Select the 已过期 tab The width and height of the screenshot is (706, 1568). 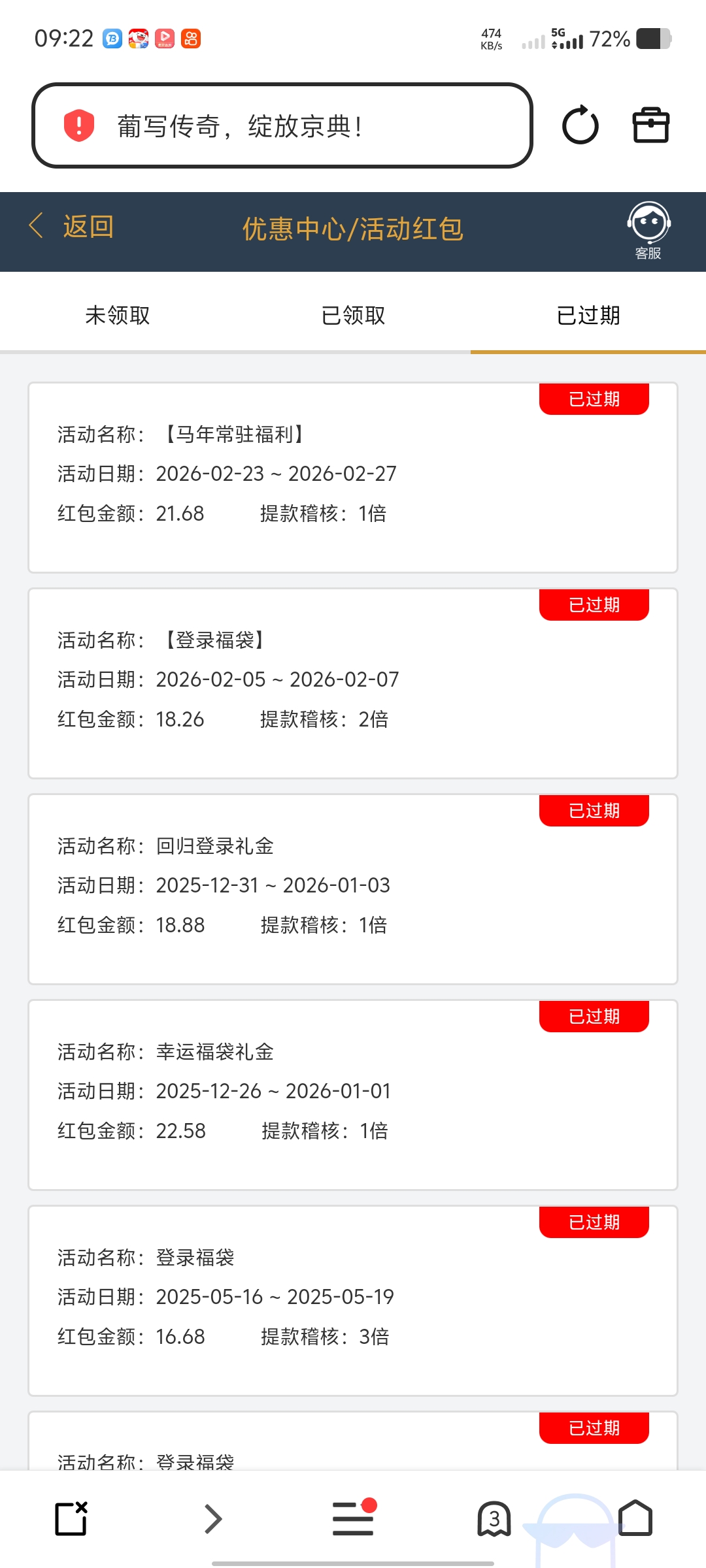(588, 316)
